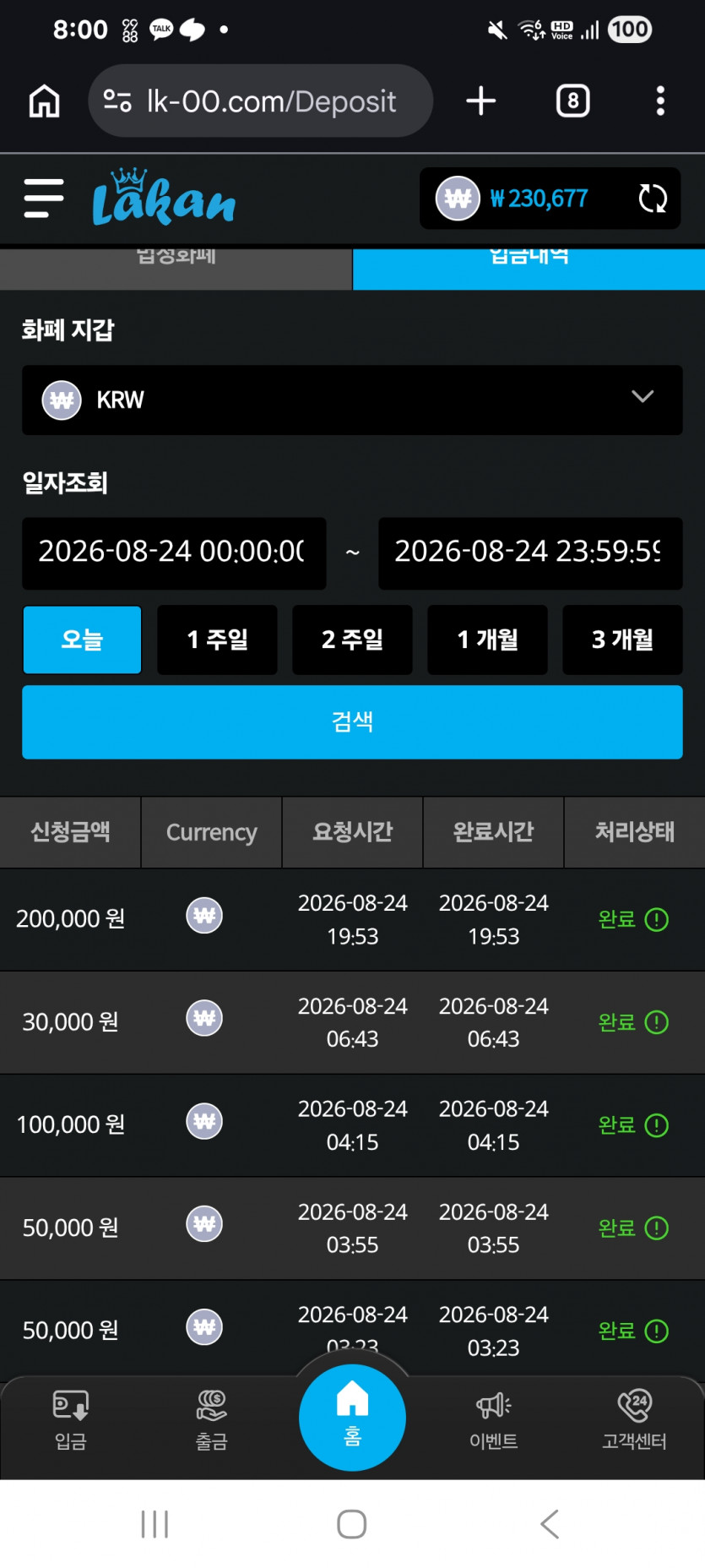Viewport: 705px width, 1568px height.
Task: Go to 출금 in the bottom navigation
Action: pos(211,1420)
